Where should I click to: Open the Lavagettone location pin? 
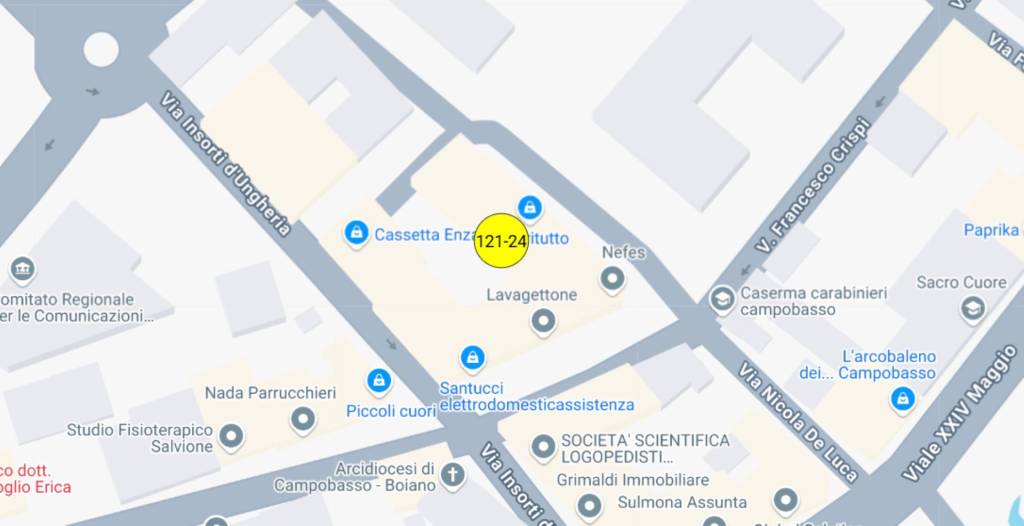(543, 320)
